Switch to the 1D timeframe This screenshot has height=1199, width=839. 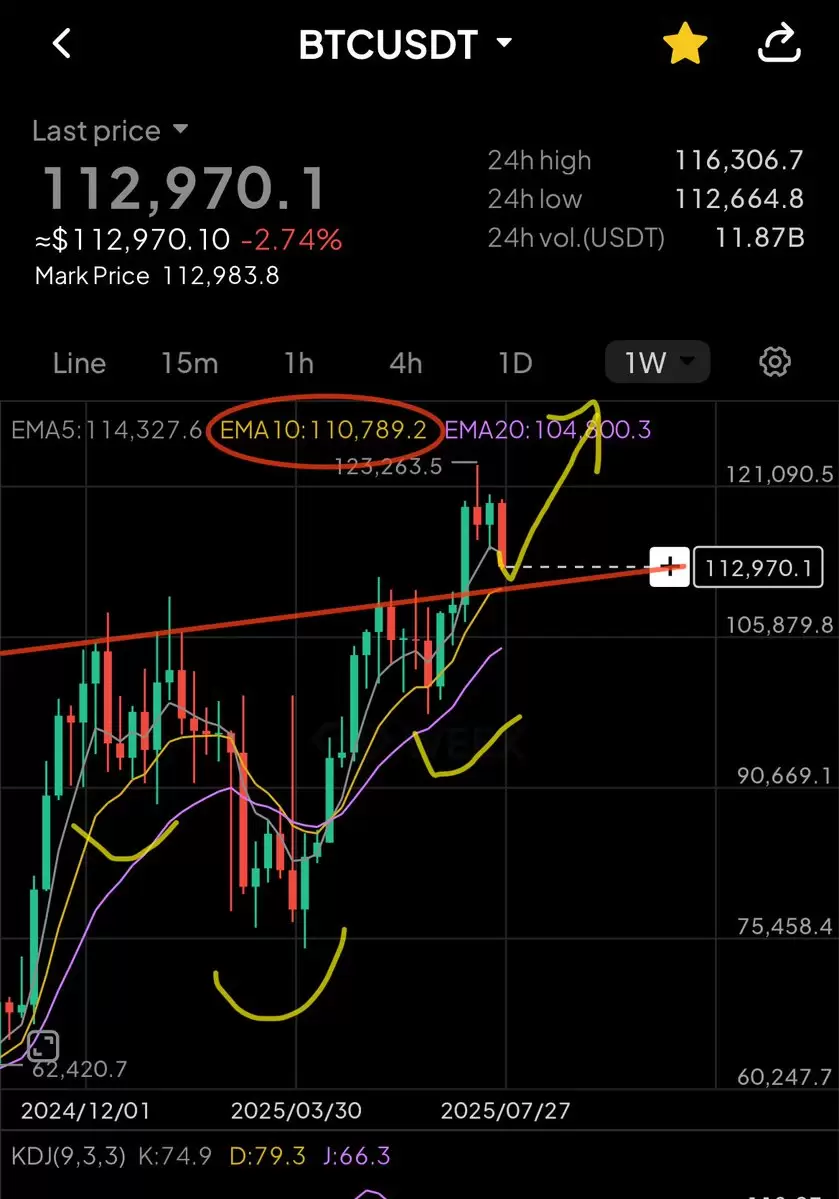[515, 363]
